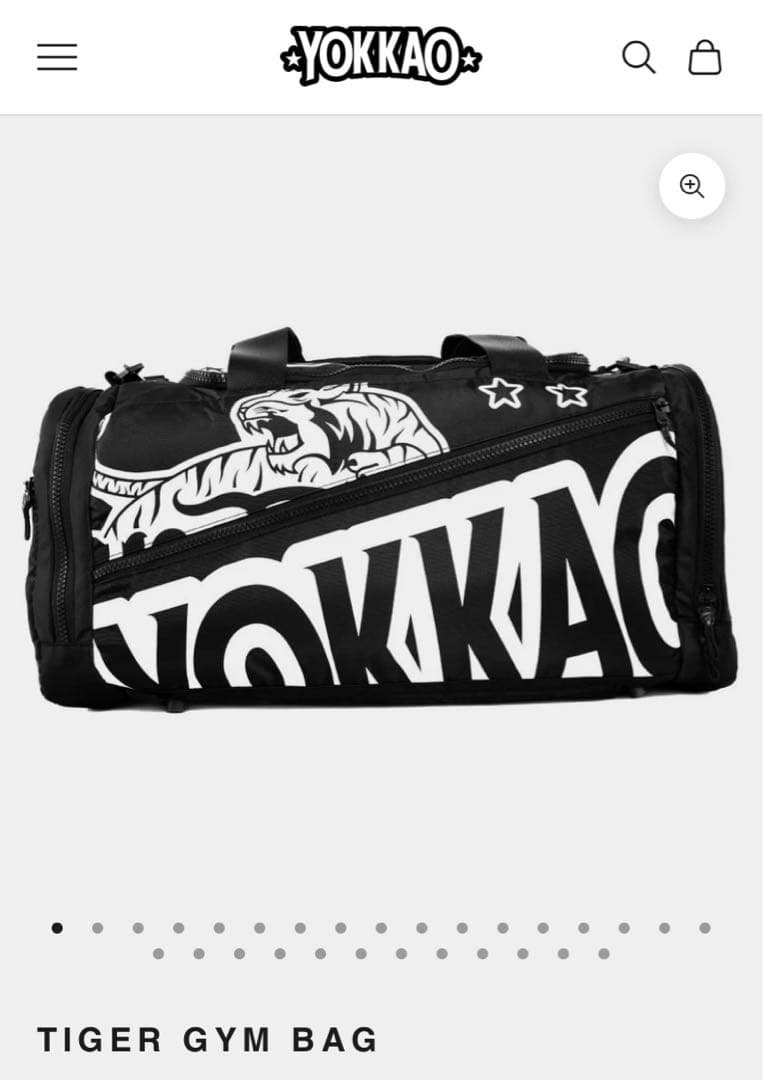Open the site search
Screen dimensions: 763x1080
(x=638, y=57)
